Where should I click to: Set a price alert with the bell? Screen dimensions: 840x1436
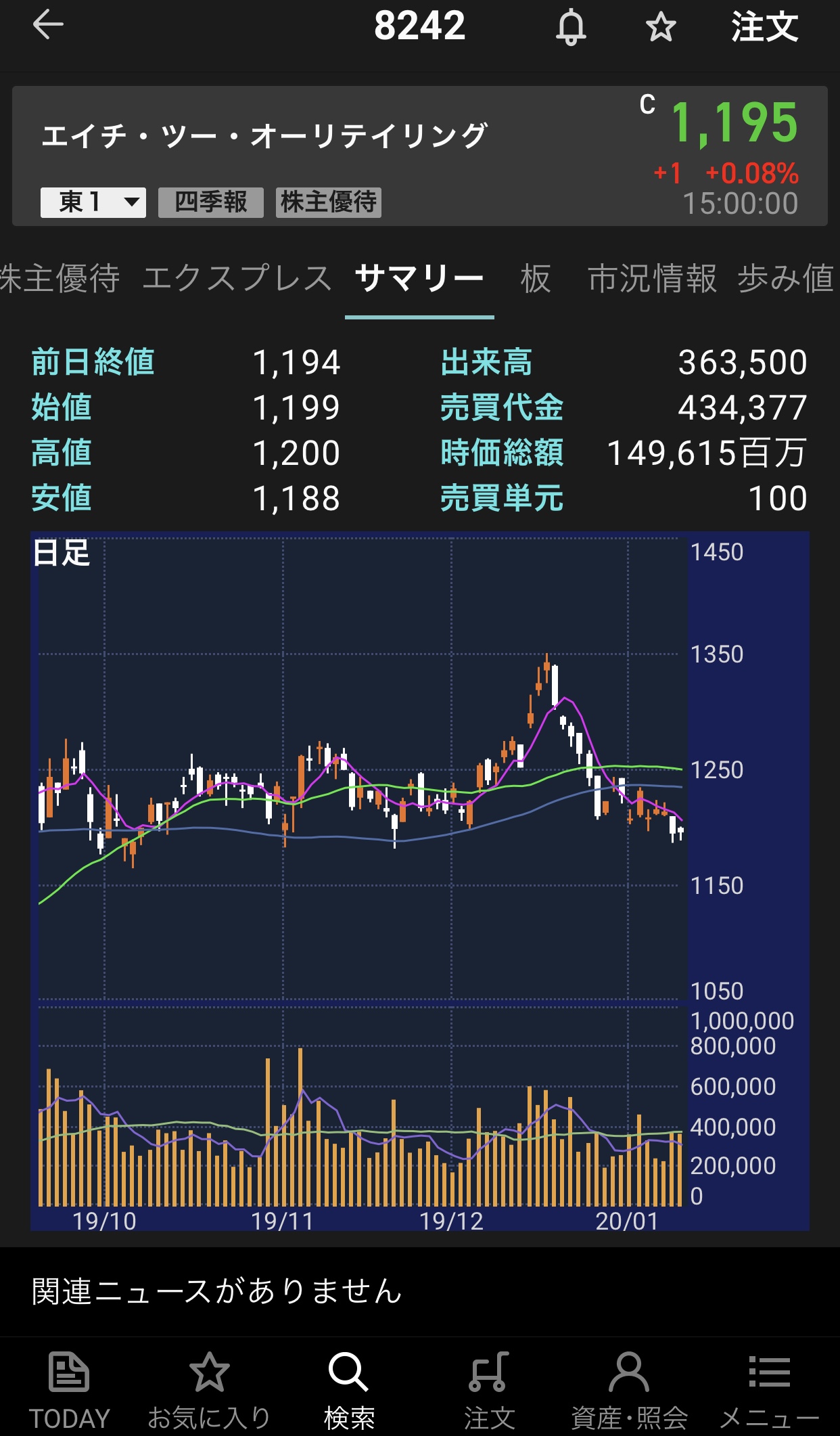pos(571,27)
